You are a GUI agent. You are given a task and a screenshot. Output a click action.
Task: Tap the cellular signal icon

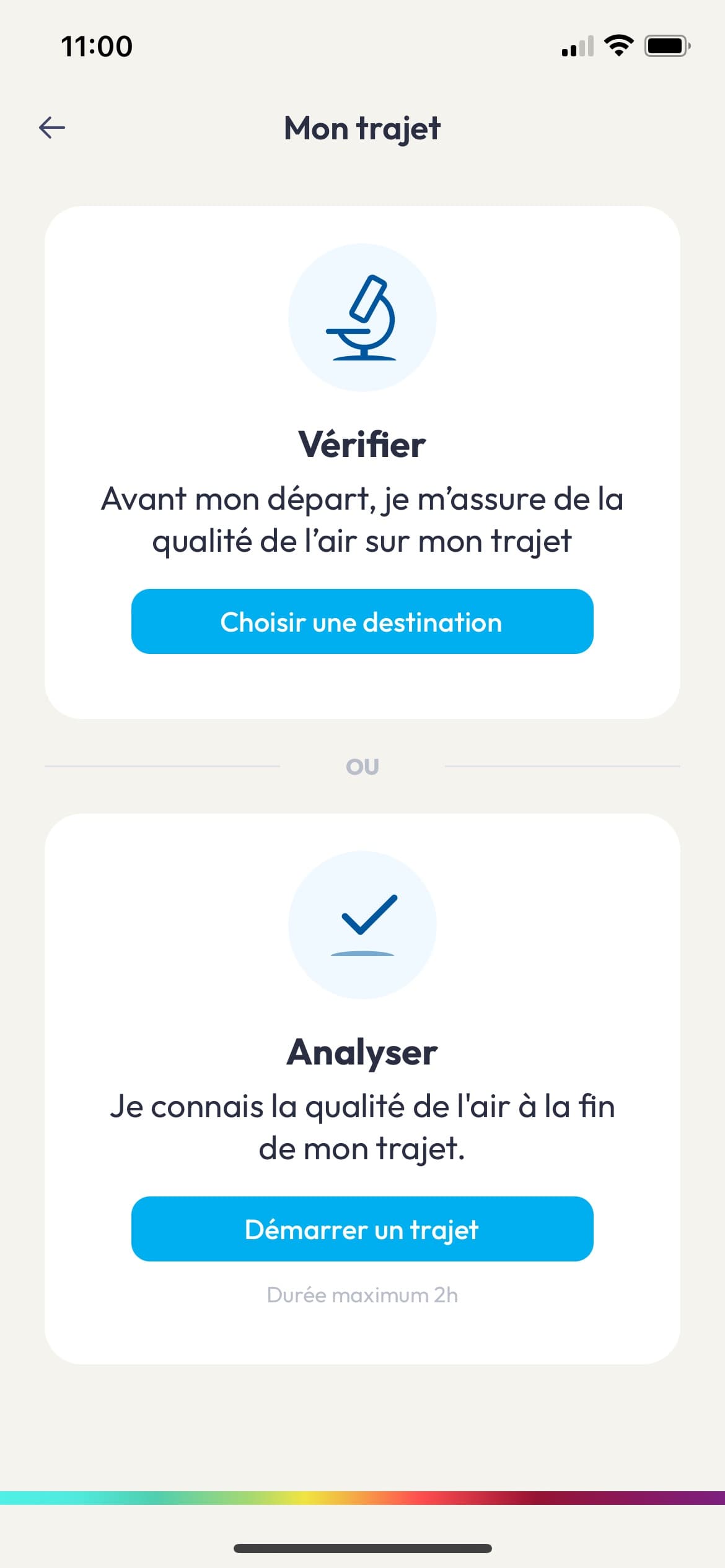click(577, 45)
